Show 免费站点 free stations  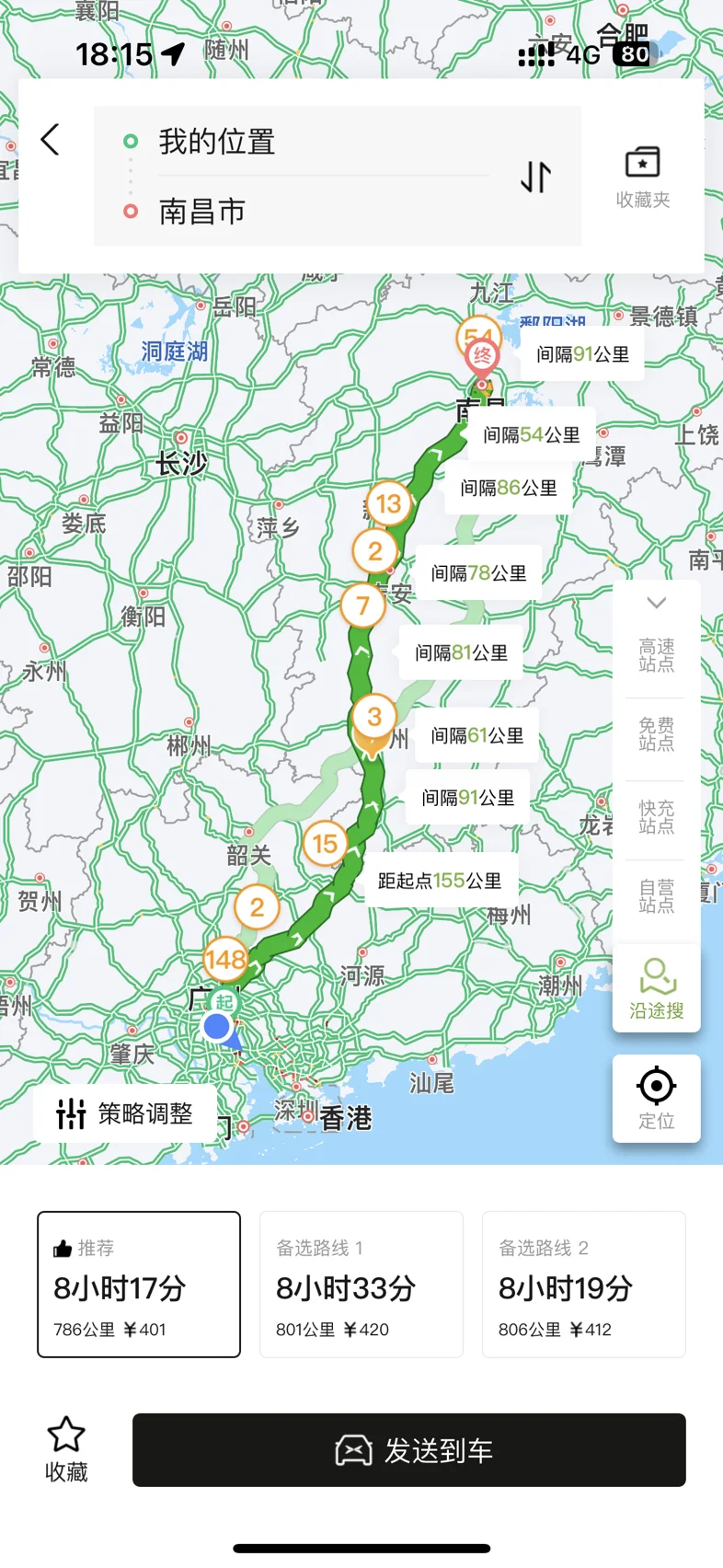click(656, 734)
